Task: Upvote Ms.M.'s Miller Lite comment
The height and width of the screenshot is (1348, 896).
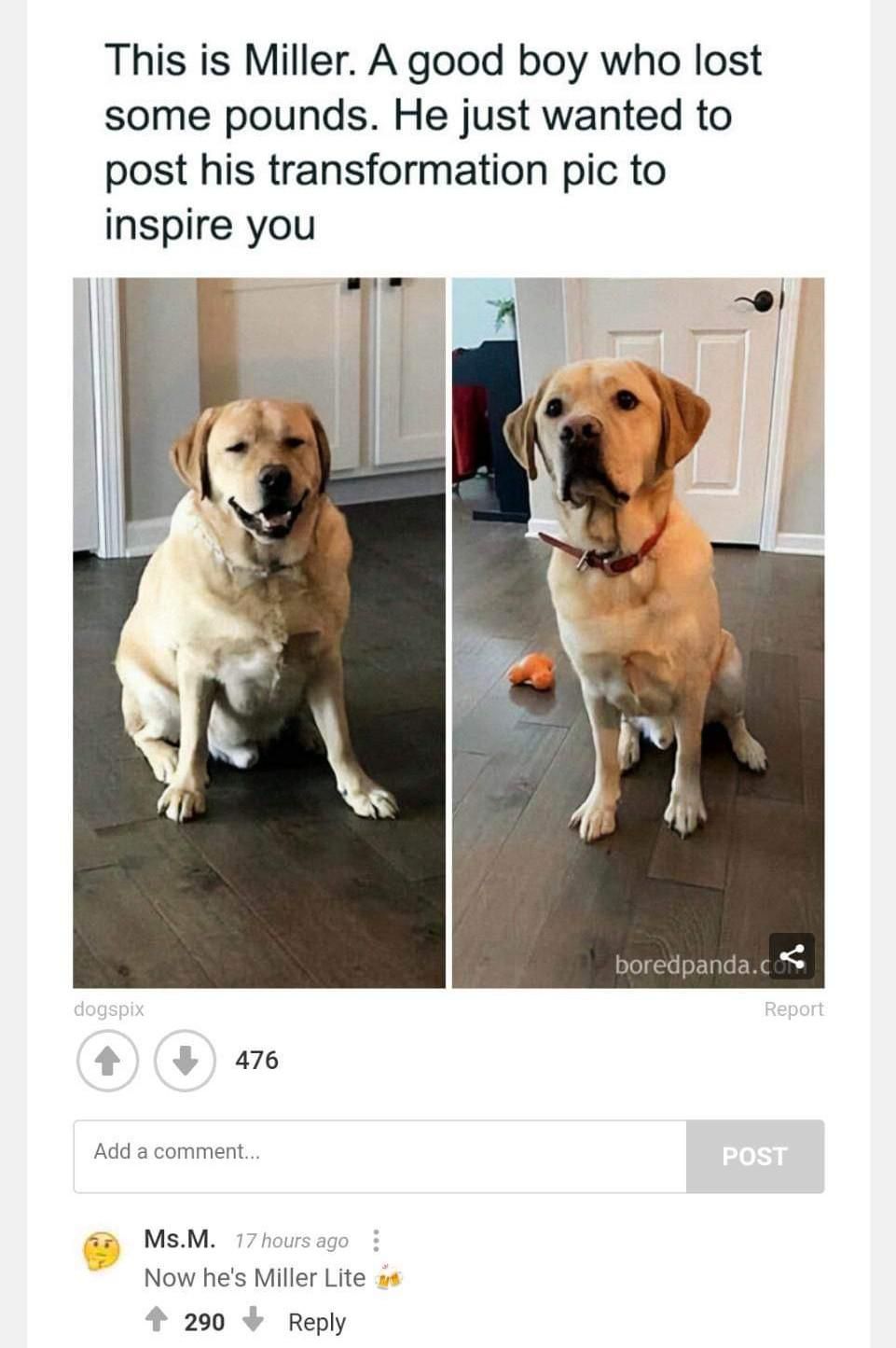Action: [x=157, y=1320]
